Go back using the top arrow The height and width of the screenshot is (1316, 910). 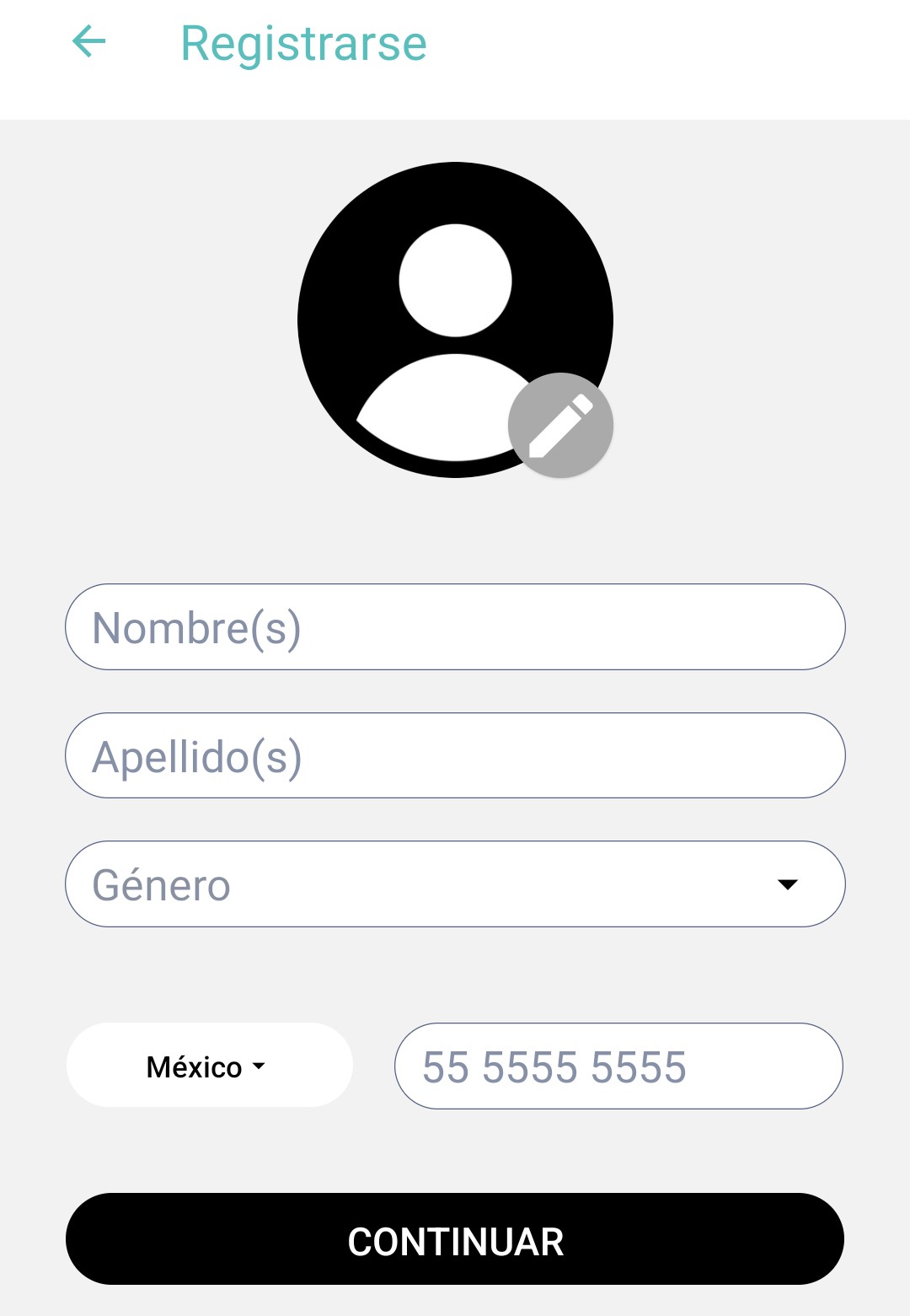click(88, 41)
